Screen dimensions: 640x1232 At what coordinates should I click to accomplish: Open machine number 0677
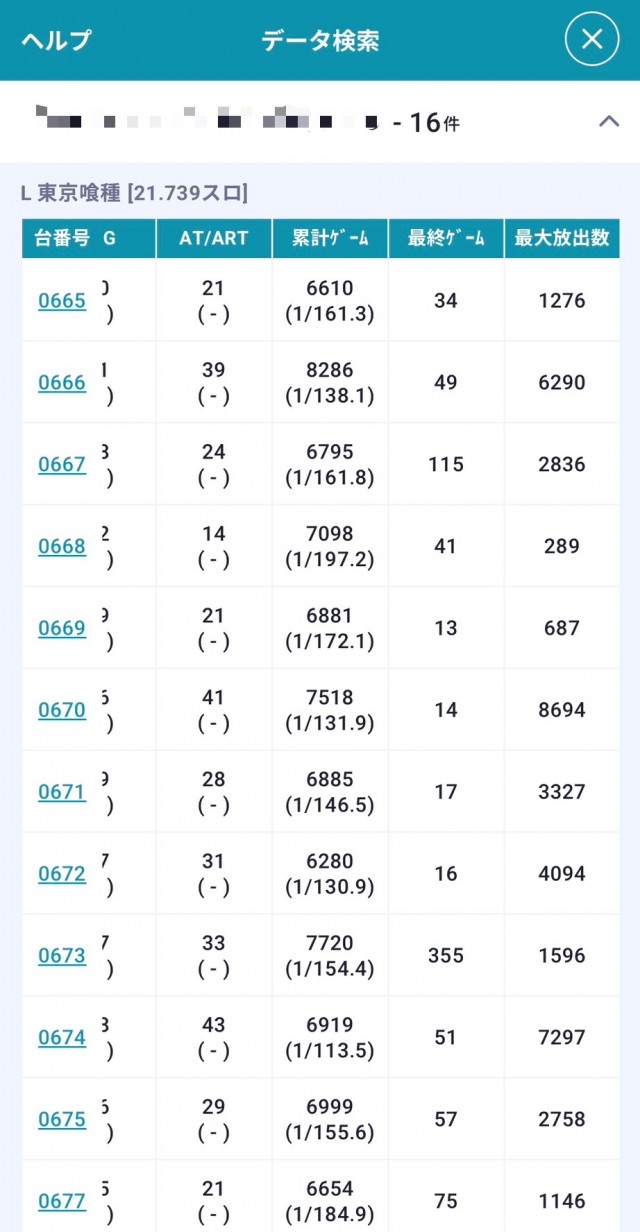pyautogui.click(x=62, y=1202)
